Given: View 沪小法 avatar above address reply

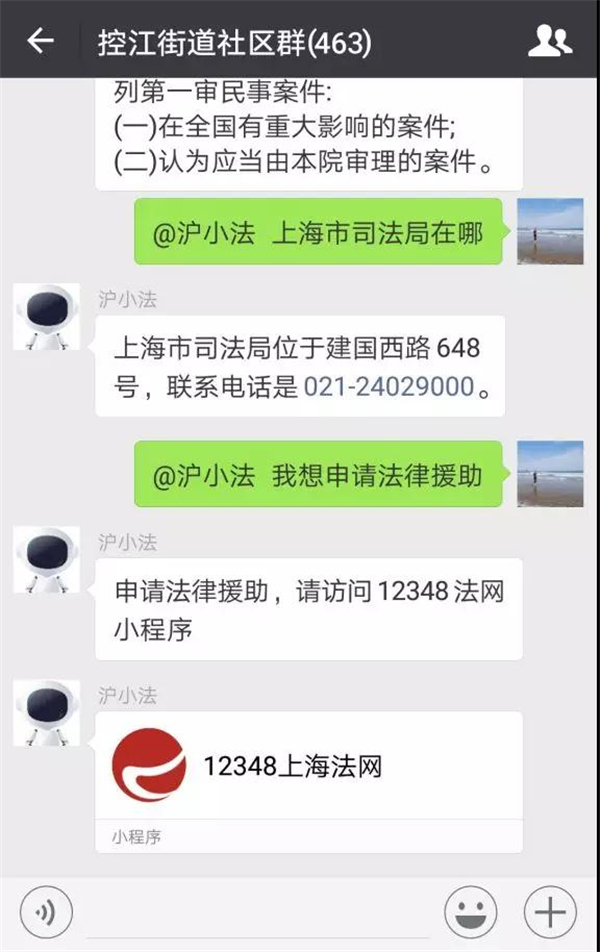Looking at the screenshot, I should (x=46, y=317).
